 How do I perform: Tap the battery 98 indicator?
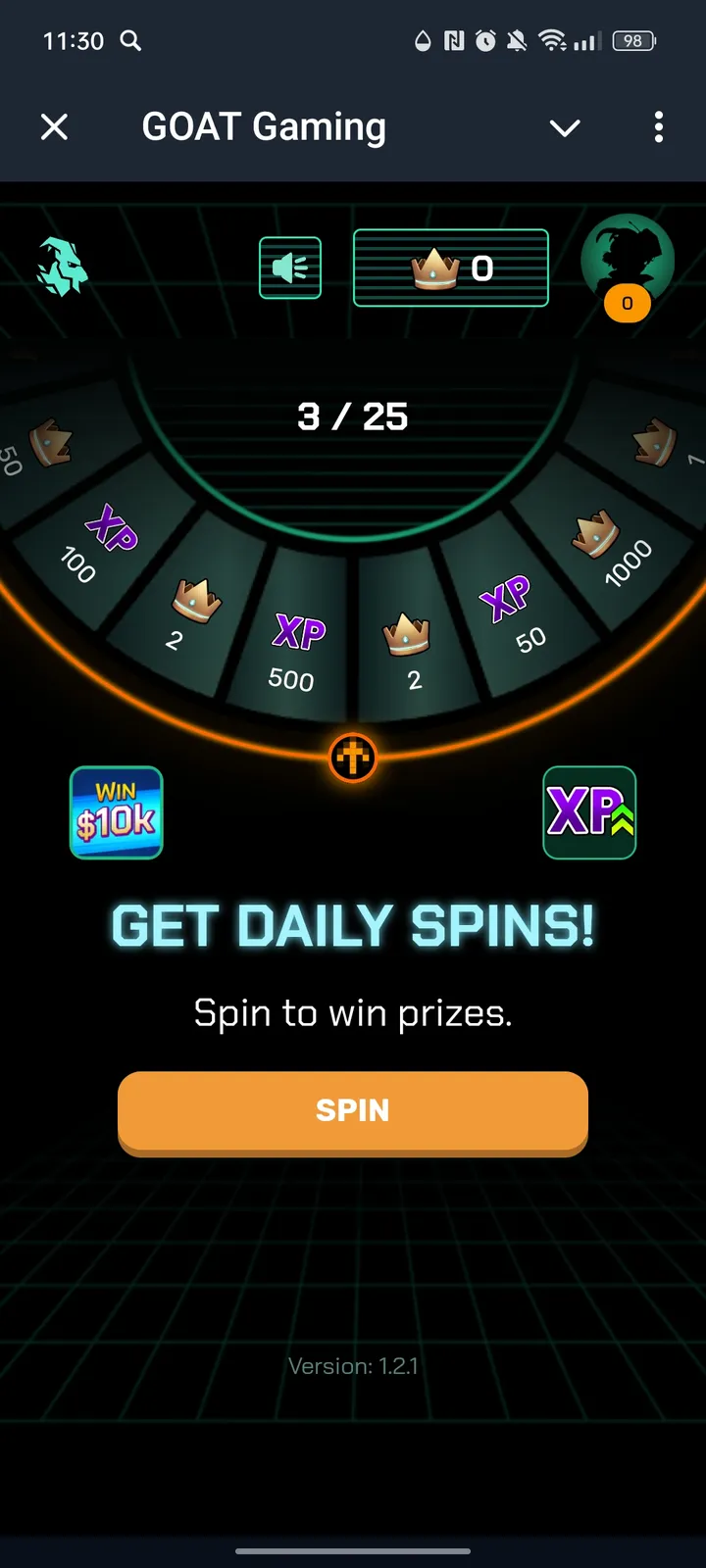pos(632,41)
